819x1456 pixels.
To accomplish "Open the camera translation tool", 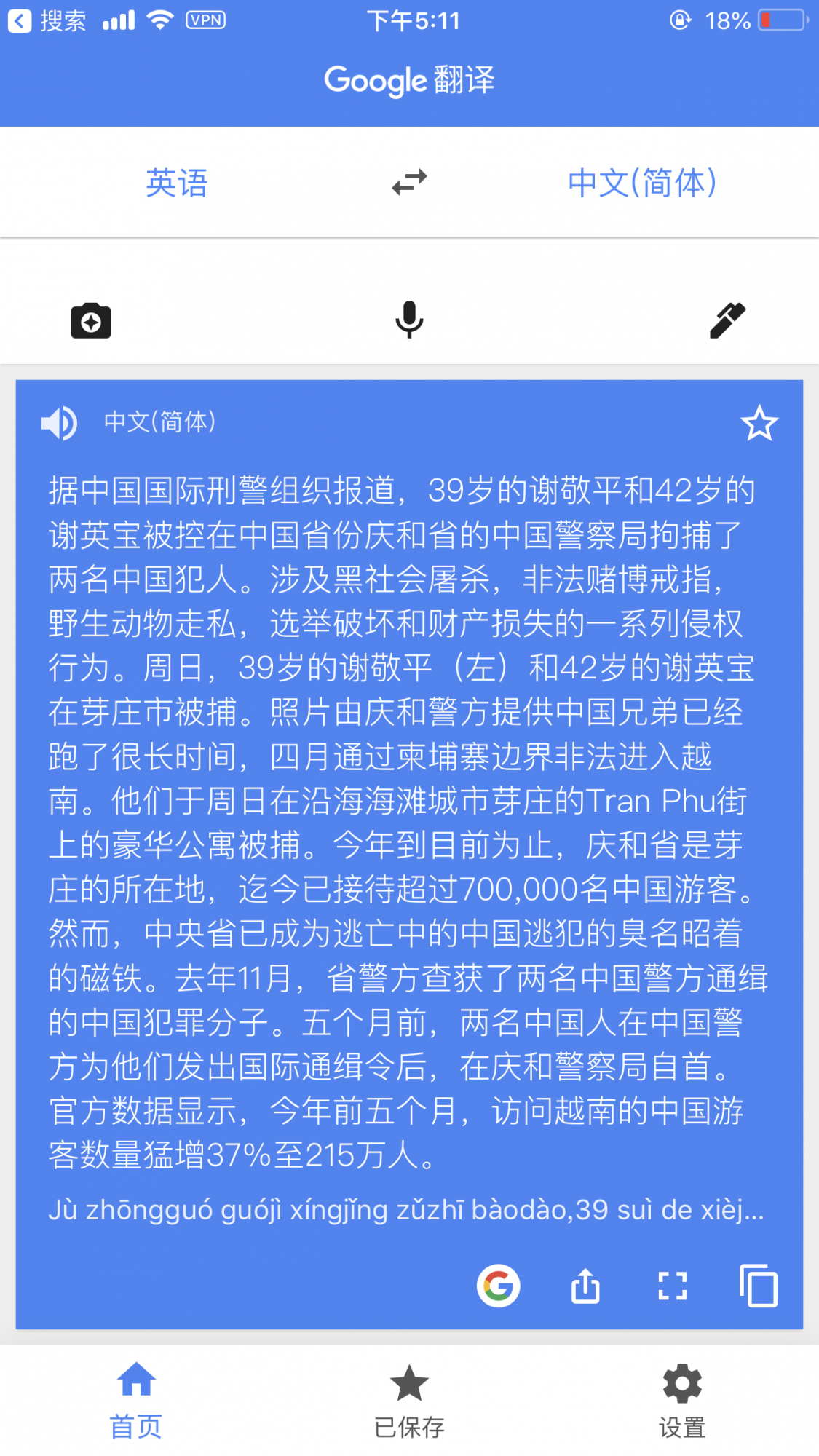I will point(90,320).
